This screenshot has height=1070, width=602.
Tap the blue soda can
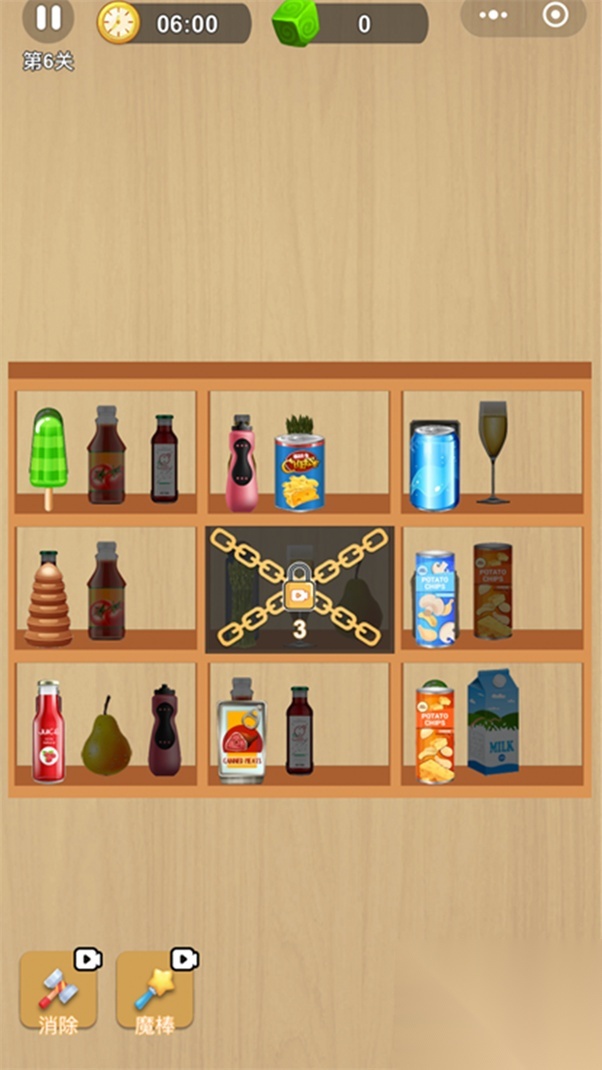point(434,466)
